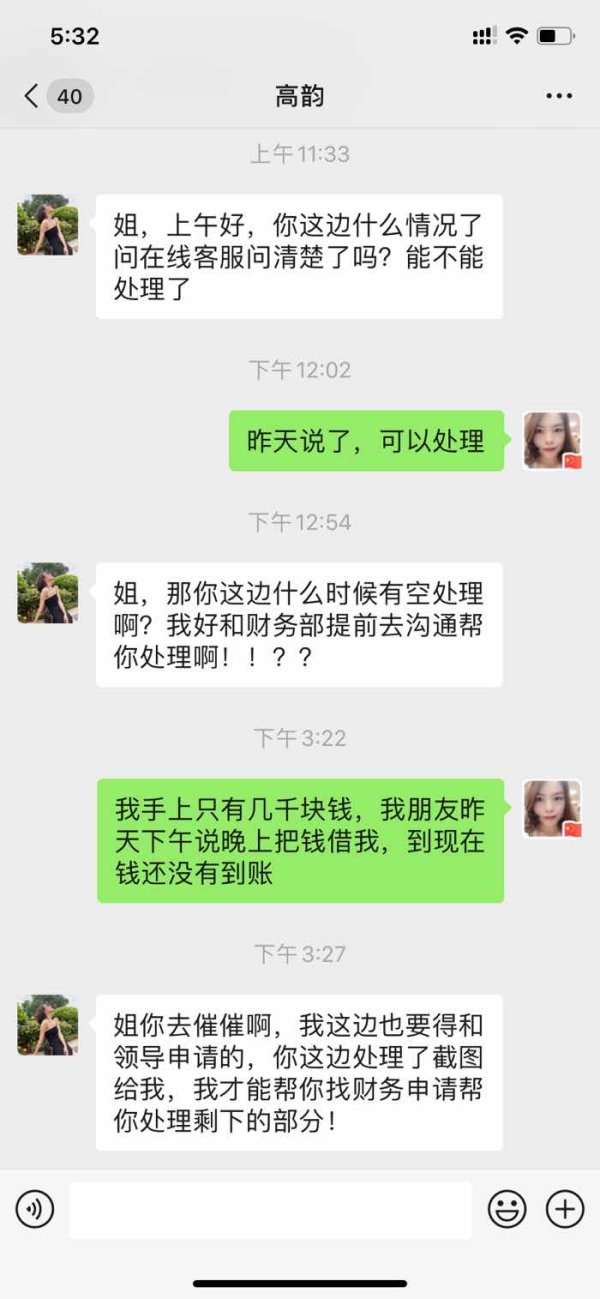This screenshot has width=600, height=1299.
Task: Tap the message text field
Action: (x=271, y=1210)
